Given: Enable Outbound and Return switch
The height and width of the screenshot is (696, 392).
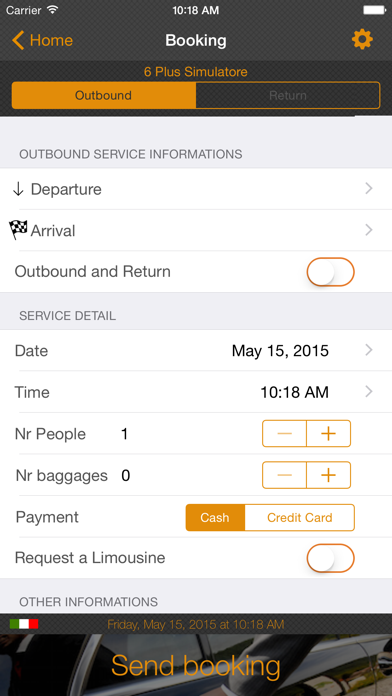Looking at the screenshot, I should tap(330, 272).
